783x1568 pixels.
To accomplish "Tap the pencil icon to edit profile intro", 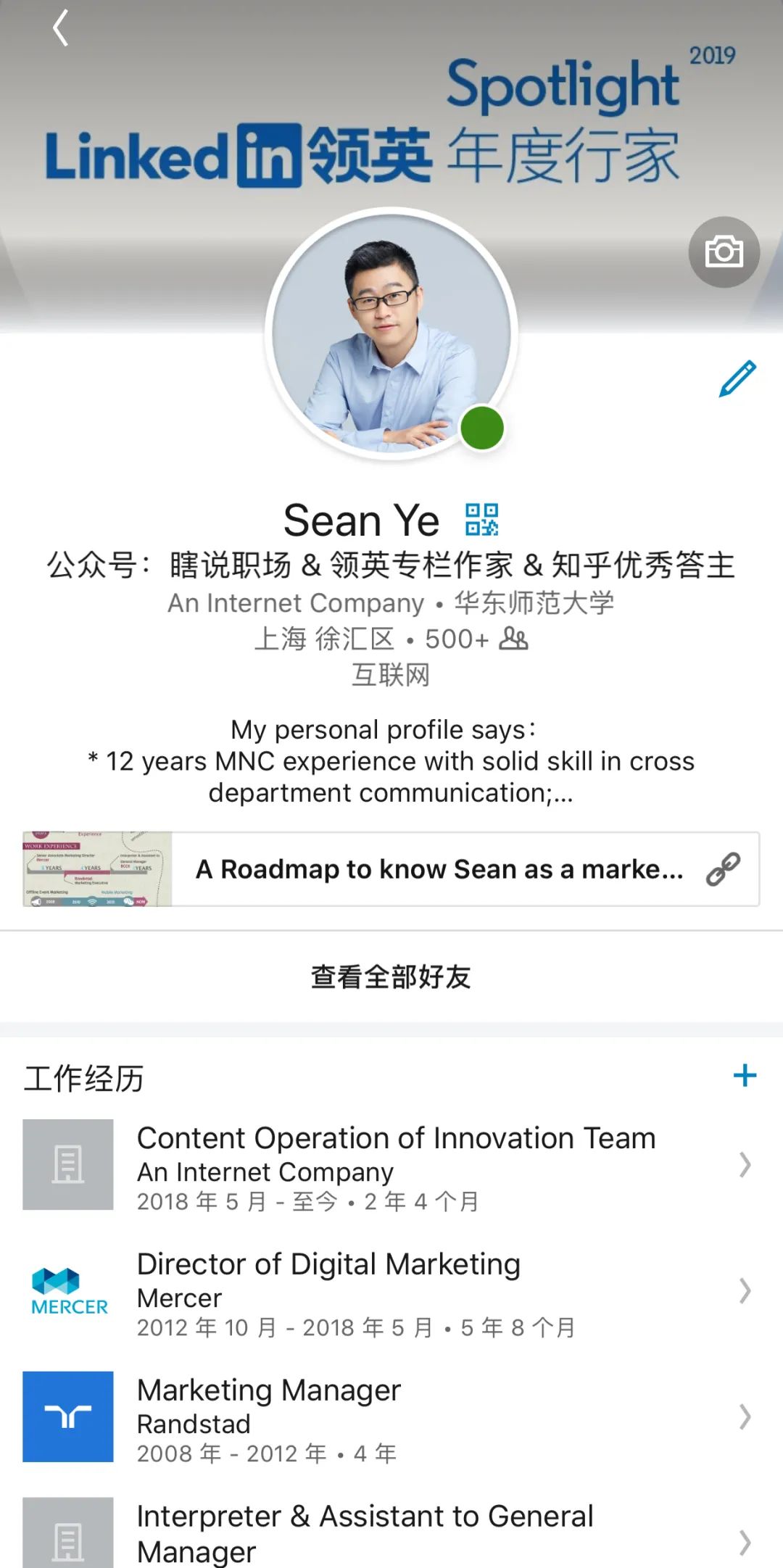I will click(737, 378).
